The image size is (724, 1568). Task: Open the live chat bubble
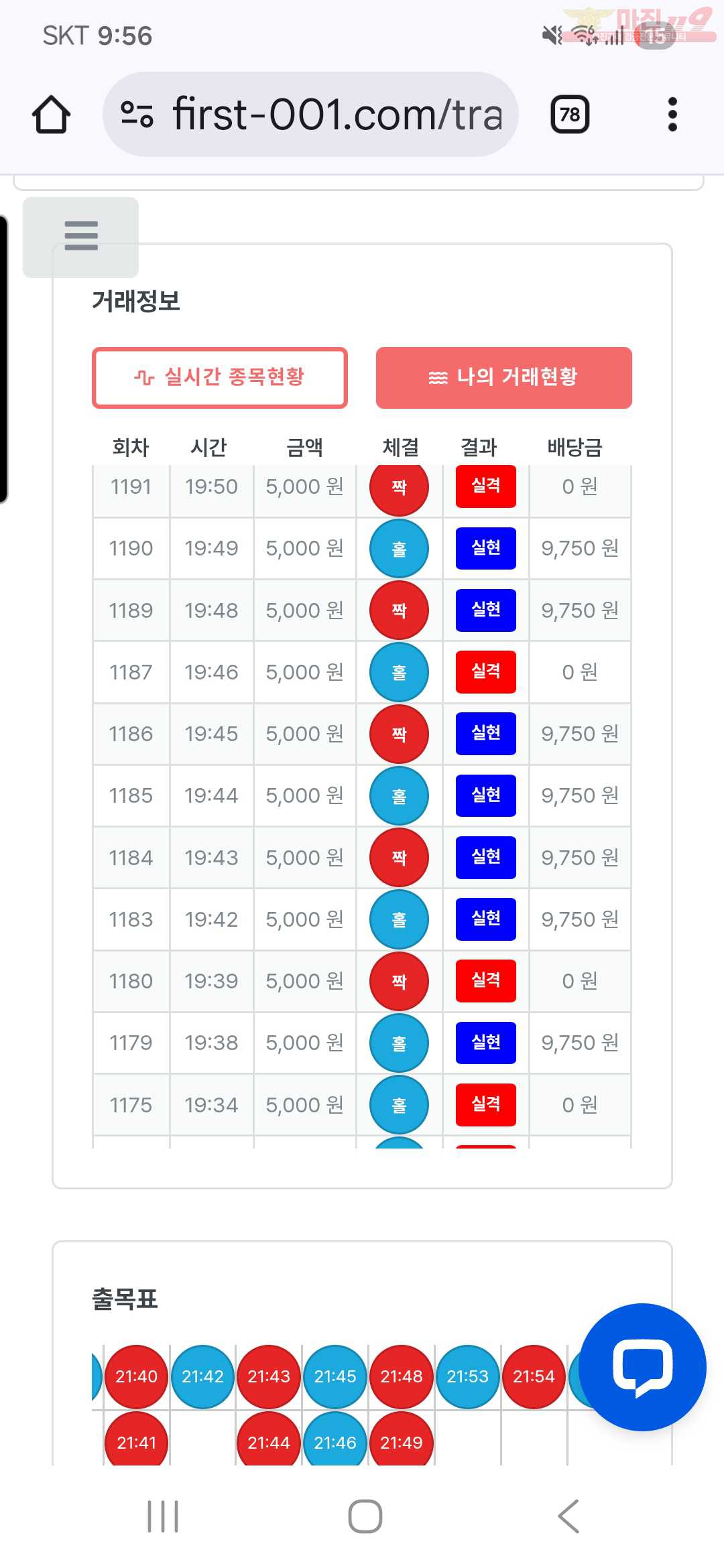642,1367
